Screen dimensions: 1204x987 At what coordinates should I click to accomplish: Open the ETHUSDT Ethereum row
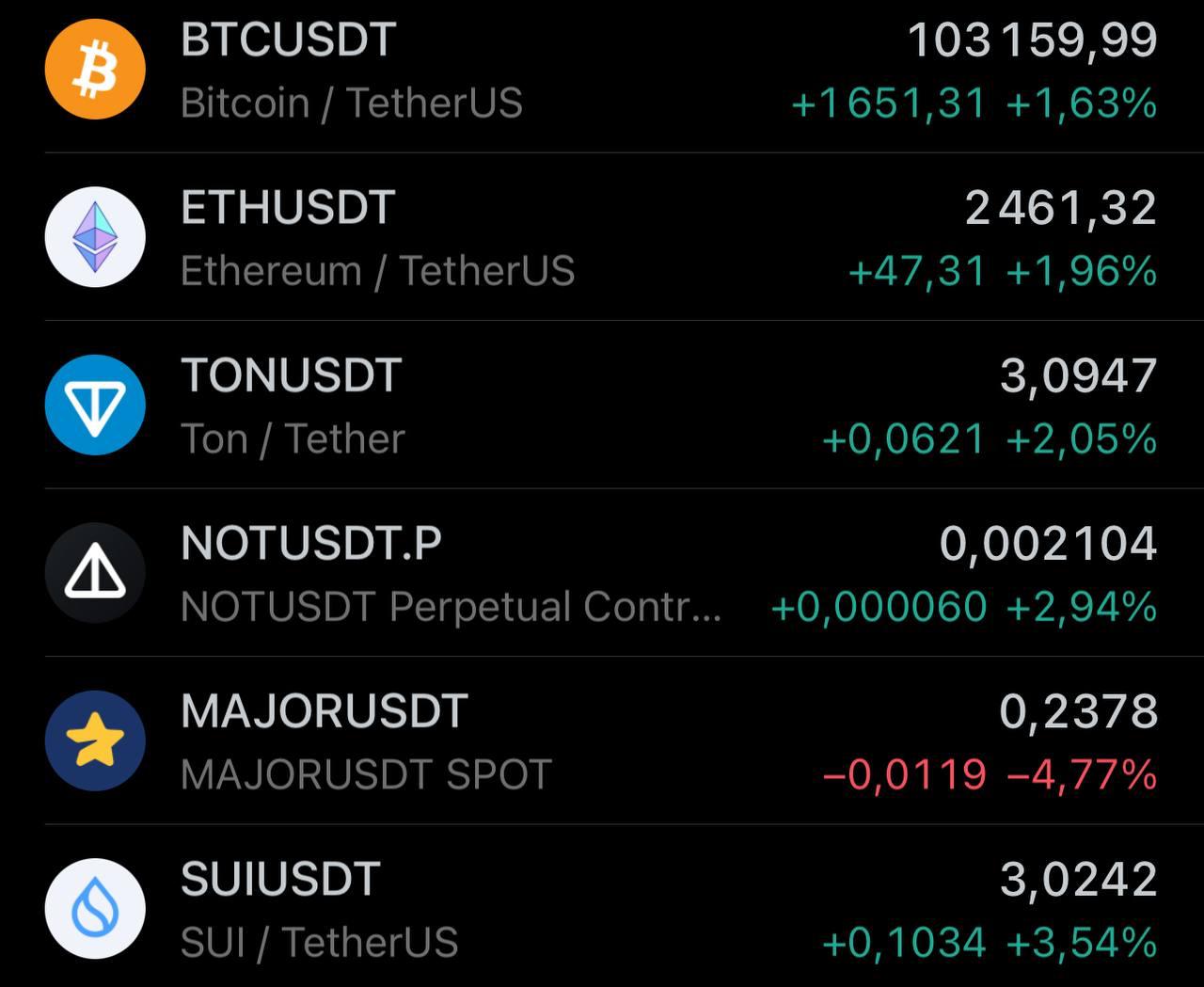[602, 239]
